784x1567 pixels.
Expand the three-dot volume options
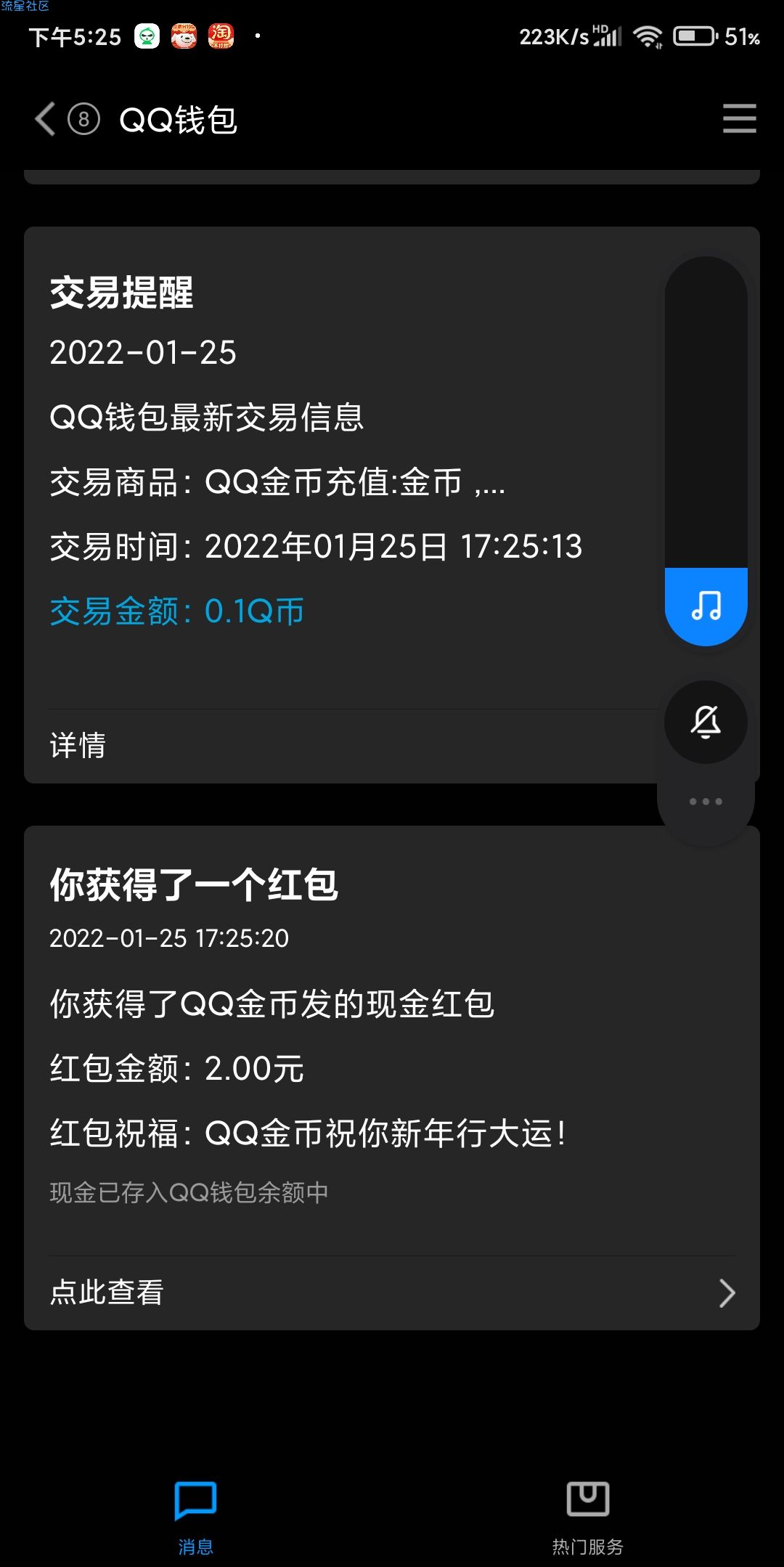pos(706,802)
